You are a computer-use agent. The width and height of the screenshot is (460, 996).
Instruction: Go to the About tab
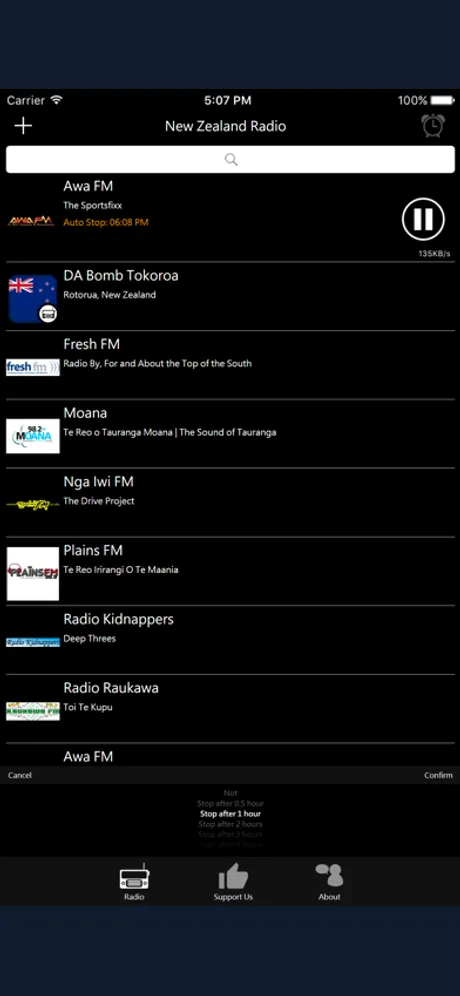tap(329, 882)
